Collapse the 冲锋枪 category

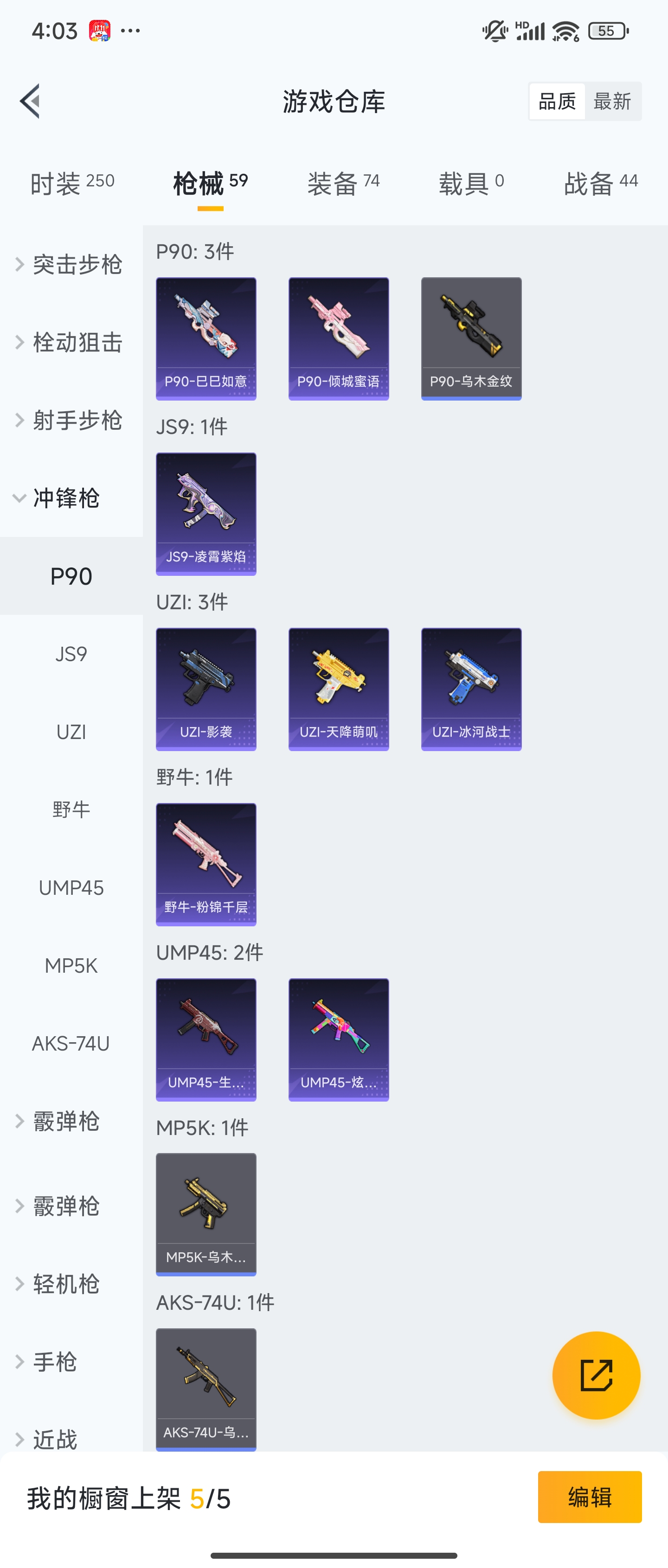[x=67, y=498]
